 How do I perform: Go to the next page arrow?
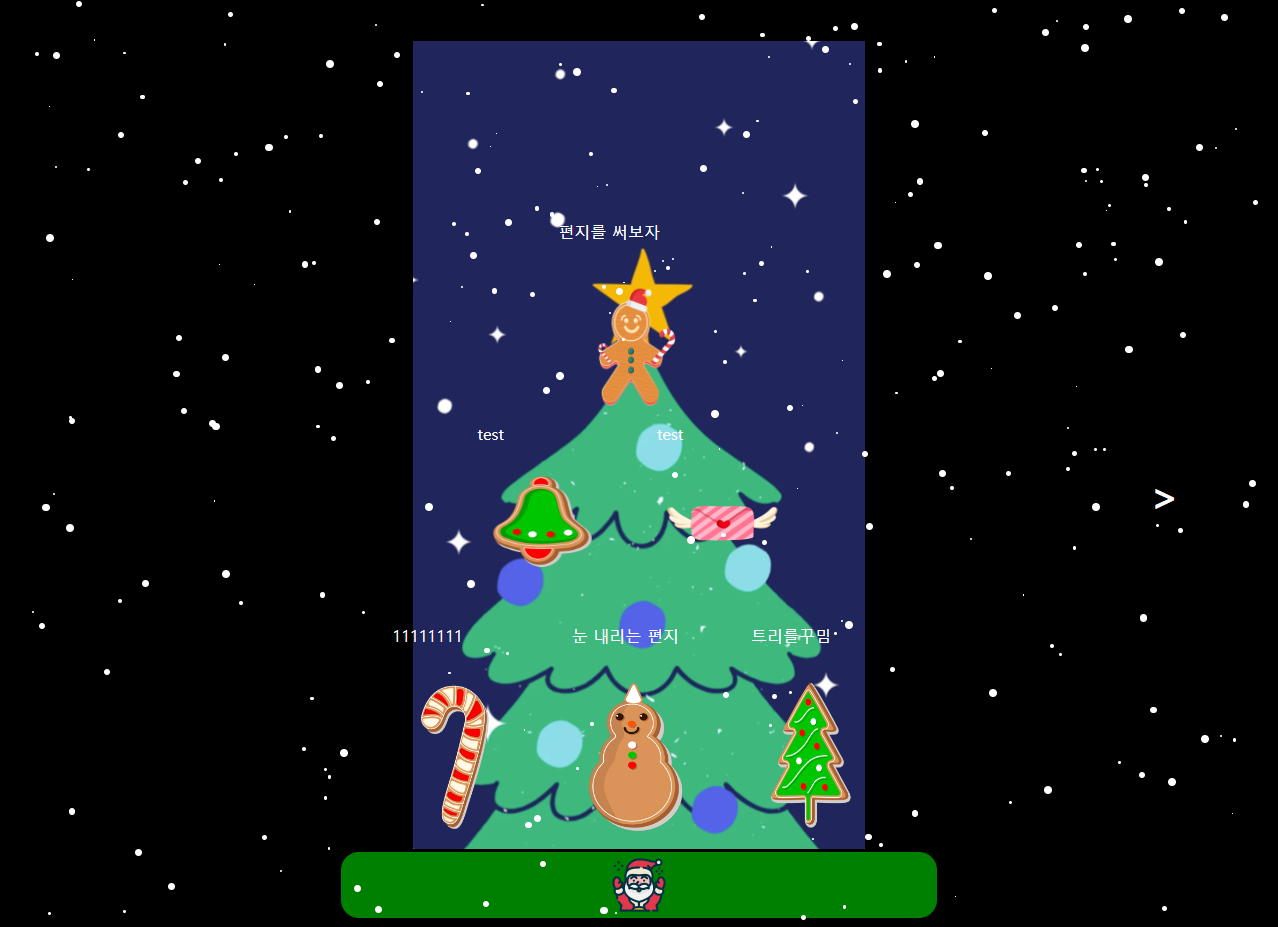tap(1163, 498)
